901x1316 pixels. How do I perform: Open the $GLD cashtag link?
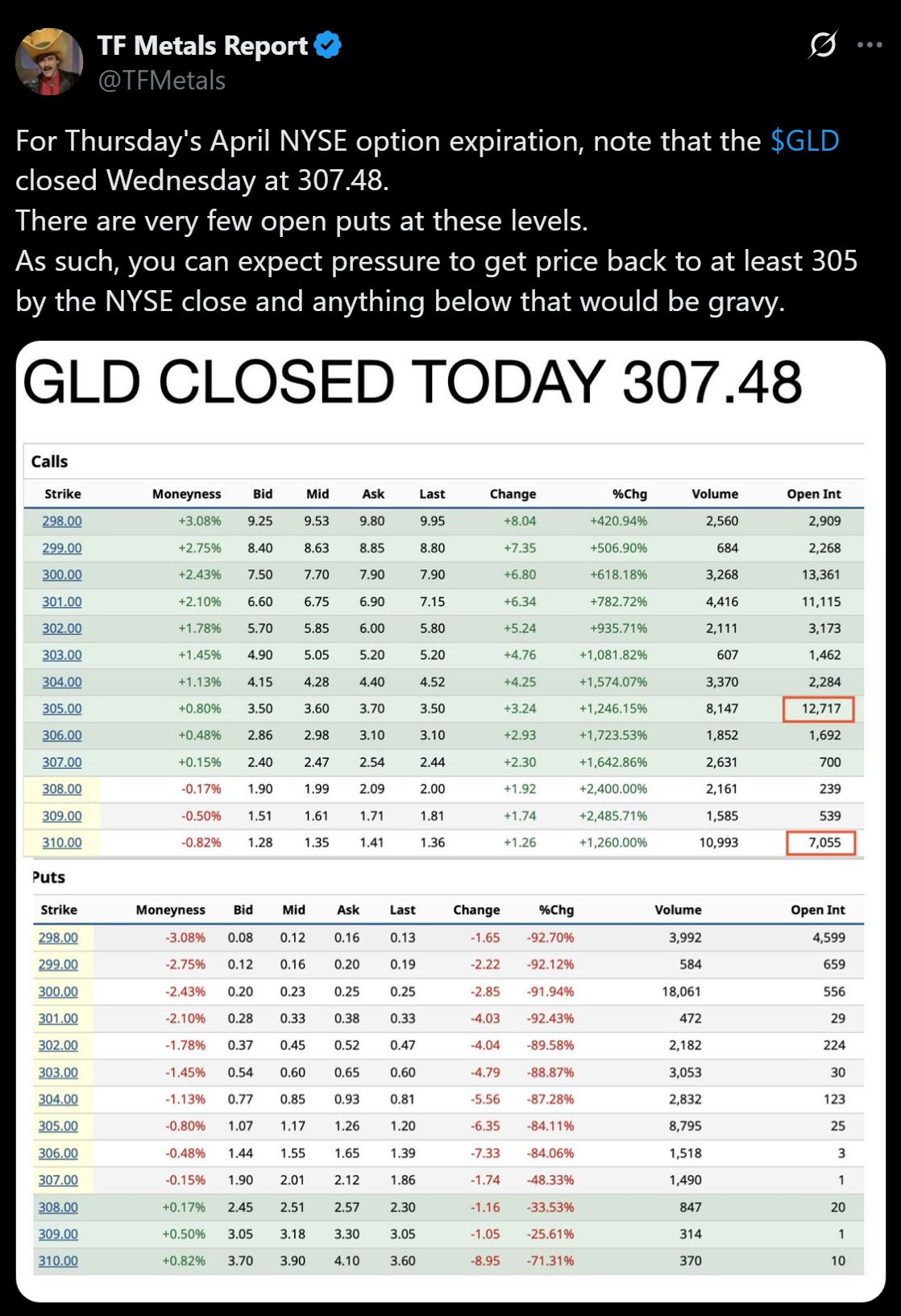[x=804, y=141]
